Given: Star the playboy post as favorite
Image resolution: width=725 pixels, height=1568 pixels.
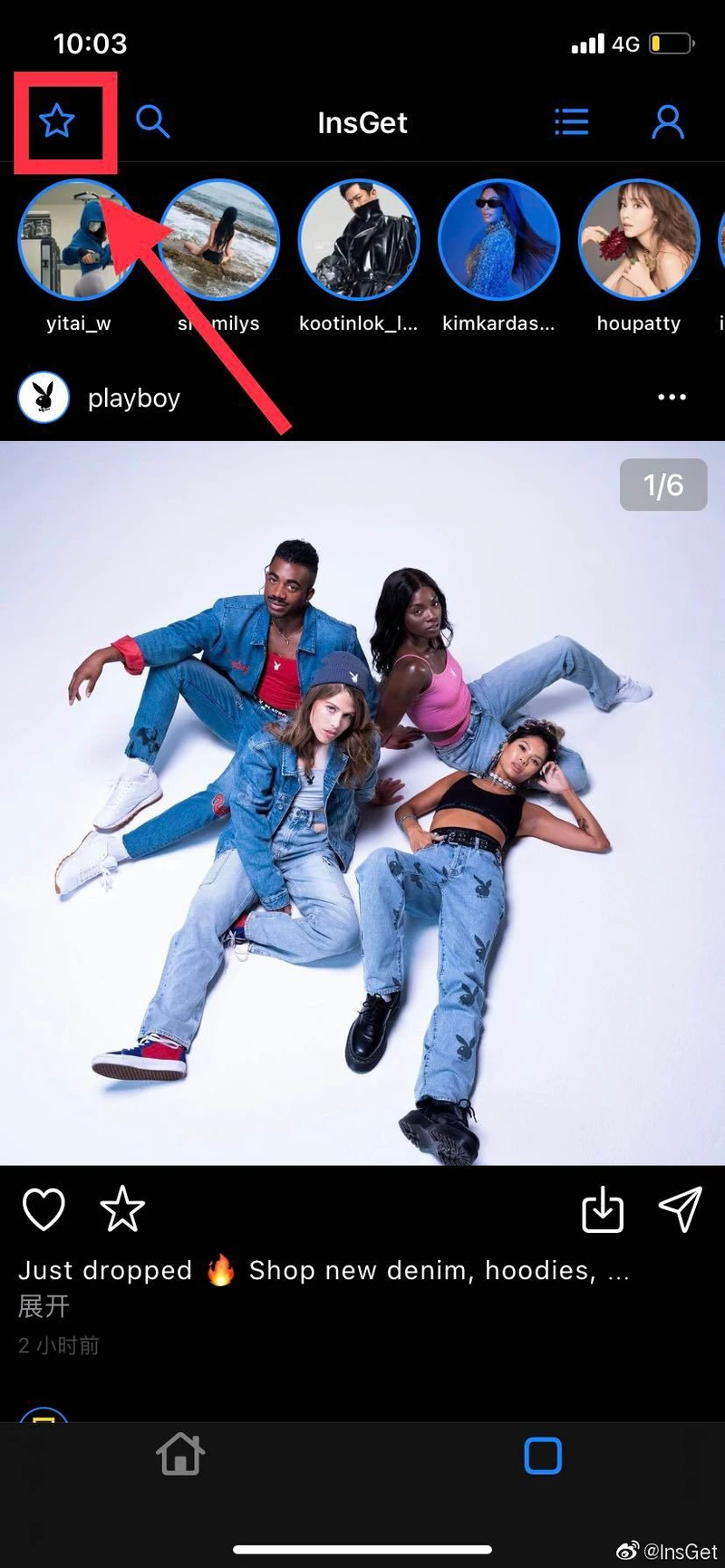Looking at the screenshot, I should pyautogui.click(x=122, y=1209).
